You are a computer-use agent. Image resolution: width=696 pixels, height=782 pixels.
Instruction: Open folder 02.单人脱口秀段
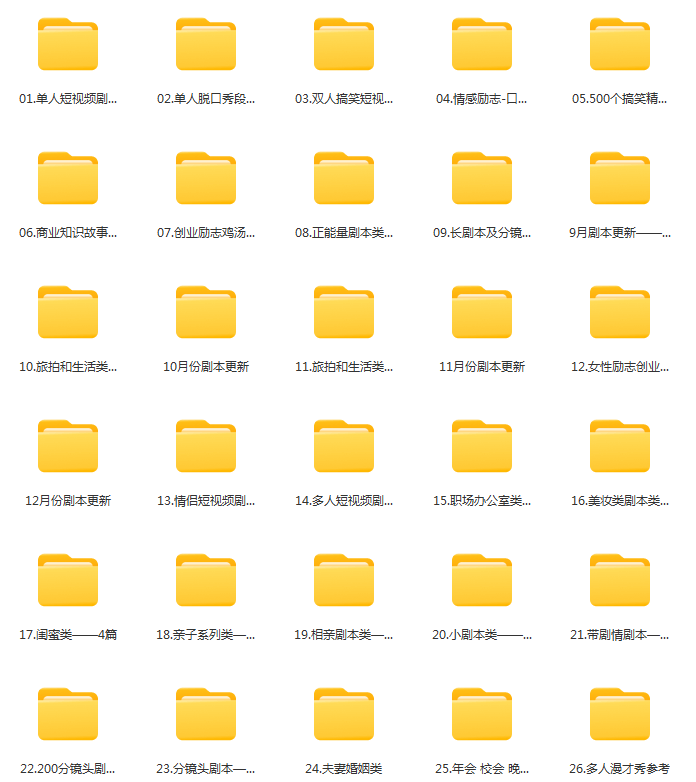pos(206,45)
